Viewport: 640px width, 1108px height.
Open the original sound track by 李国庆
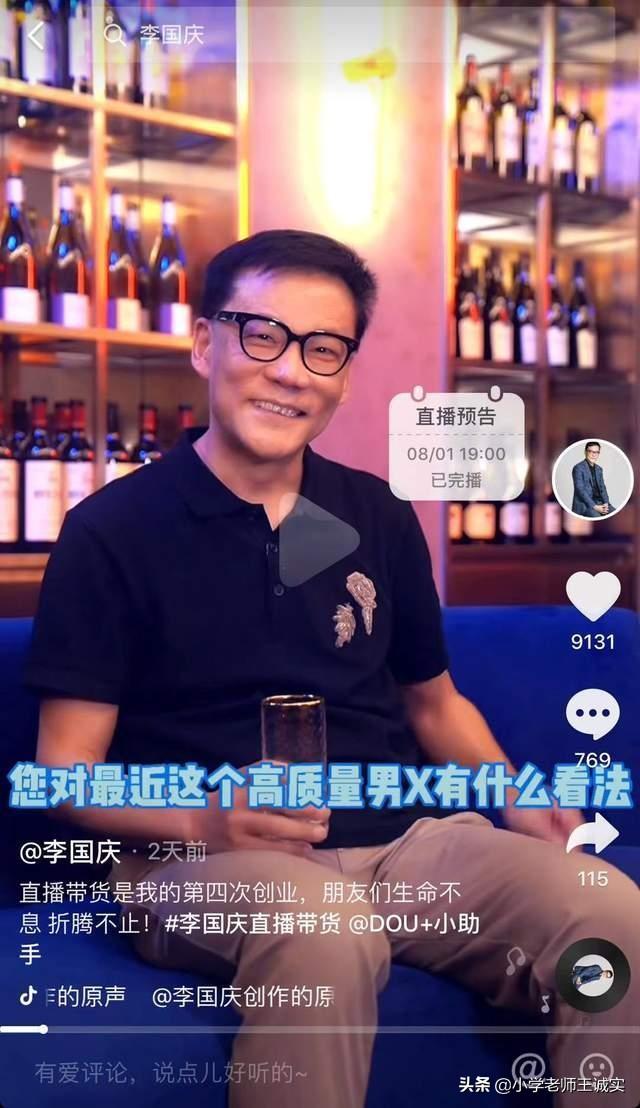tap(240, 996)
